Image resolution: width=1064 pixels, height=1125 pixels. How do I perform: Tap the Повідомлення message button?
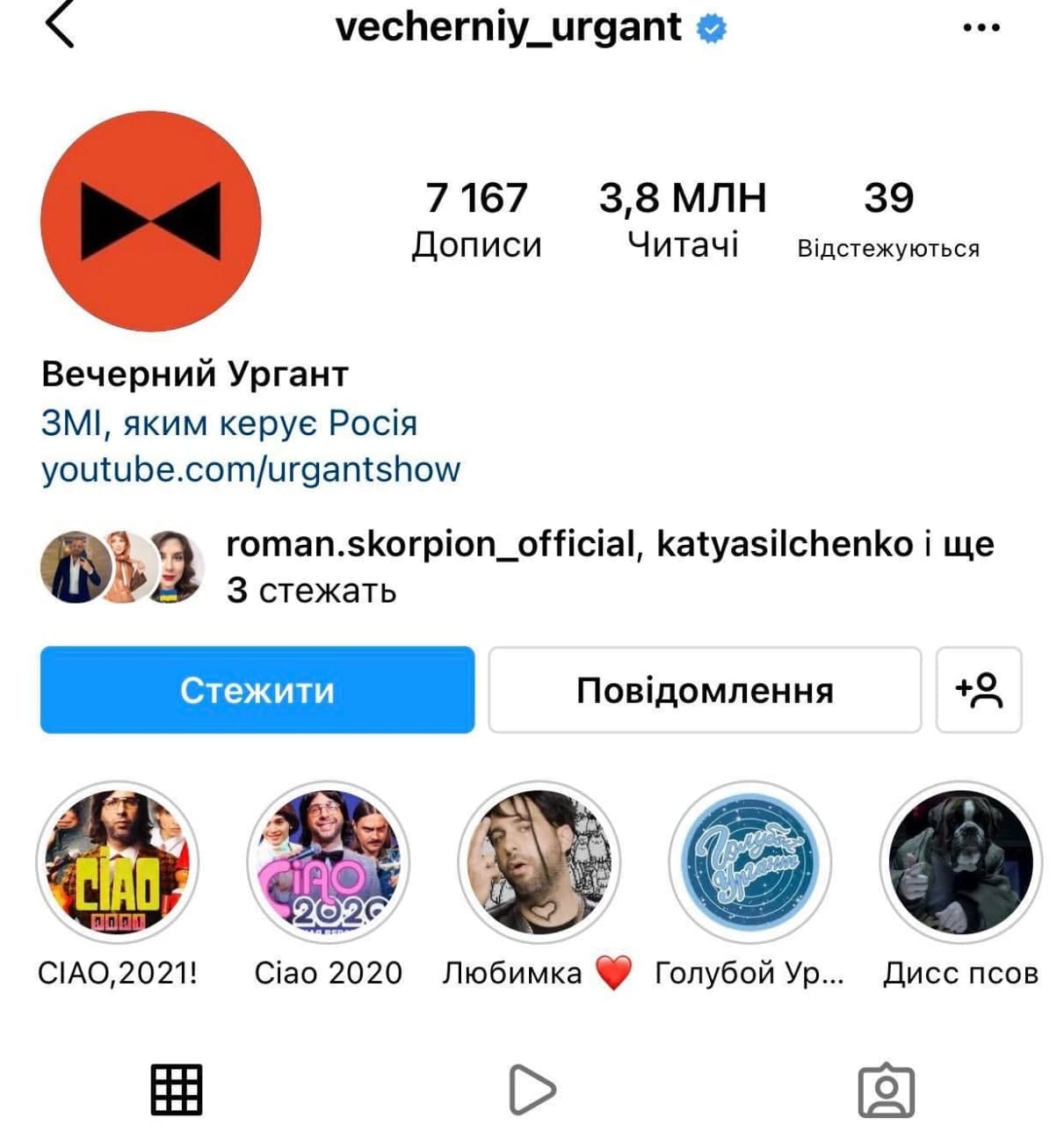[x=705, y=691]
